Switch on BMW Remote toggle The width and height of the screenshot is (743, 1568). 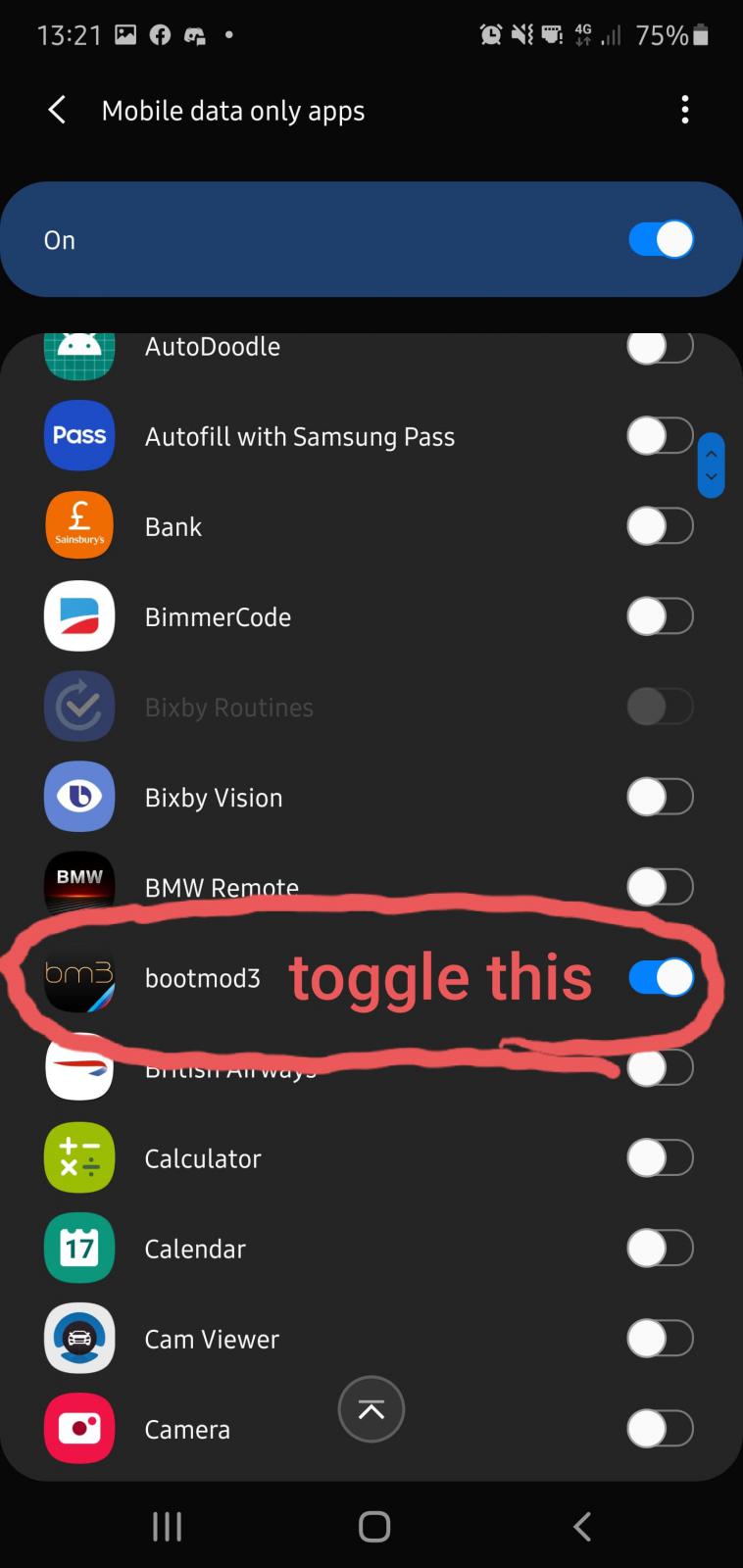click(x=661, y=887)
